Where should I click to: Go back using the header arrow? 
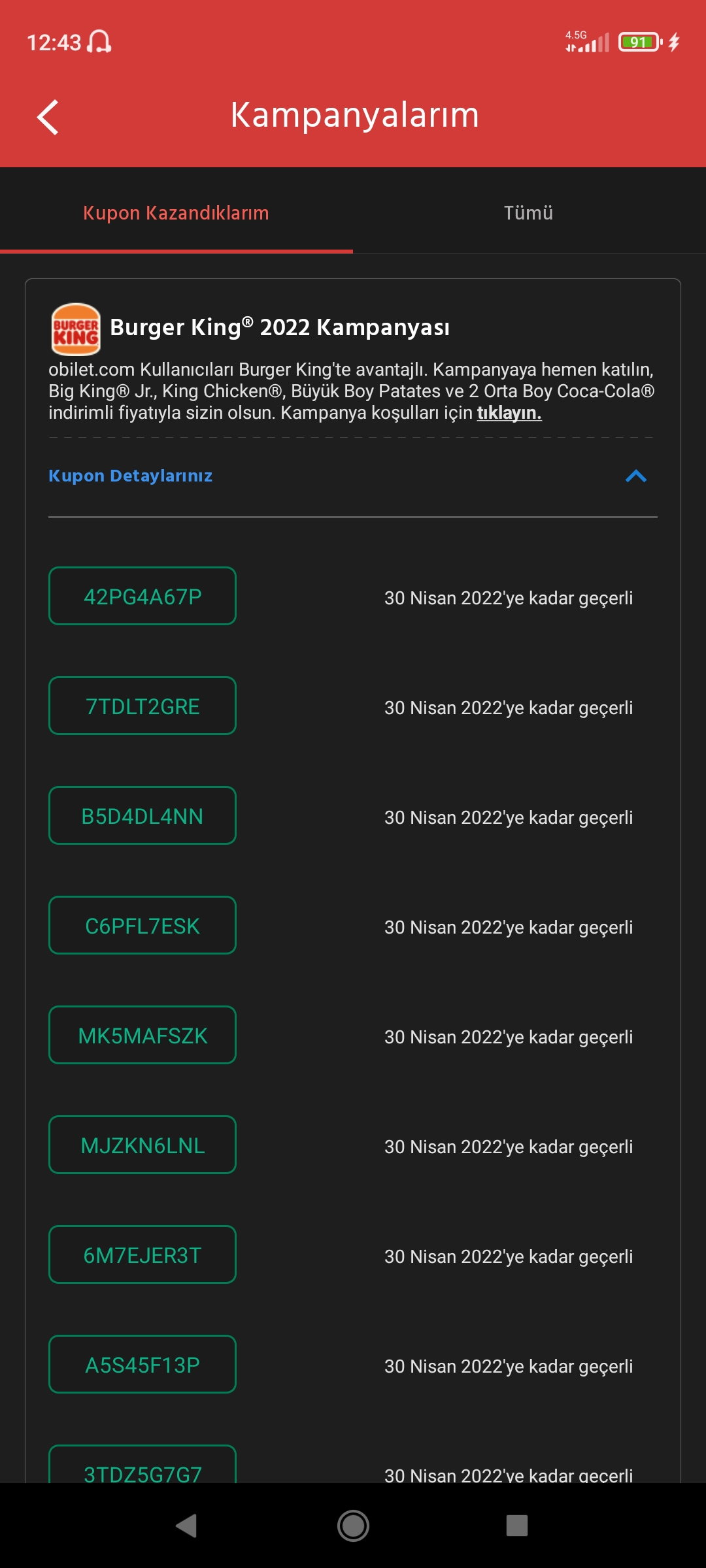(x=48, y=118)
